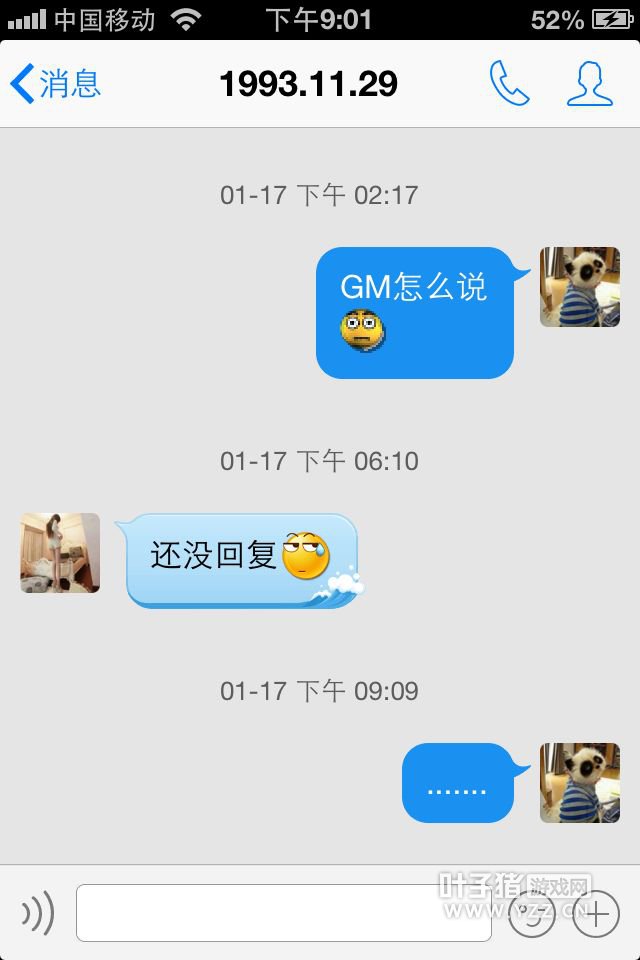Open my avatar beside GM怎么说
The height and width of the screenshot is (960, 640).
pos(580,287)
